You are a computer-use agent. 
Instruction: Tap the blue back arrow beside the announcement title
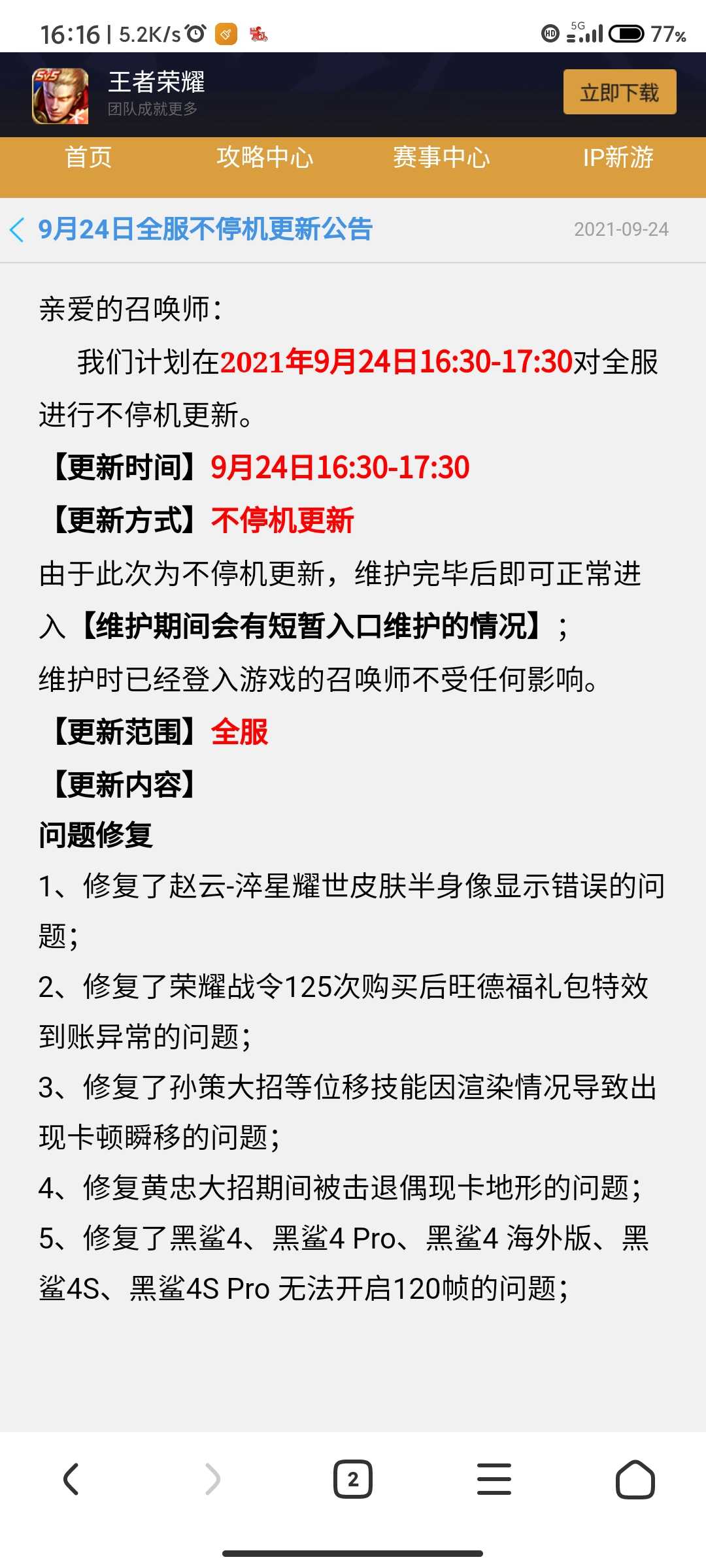coord(18,229)
